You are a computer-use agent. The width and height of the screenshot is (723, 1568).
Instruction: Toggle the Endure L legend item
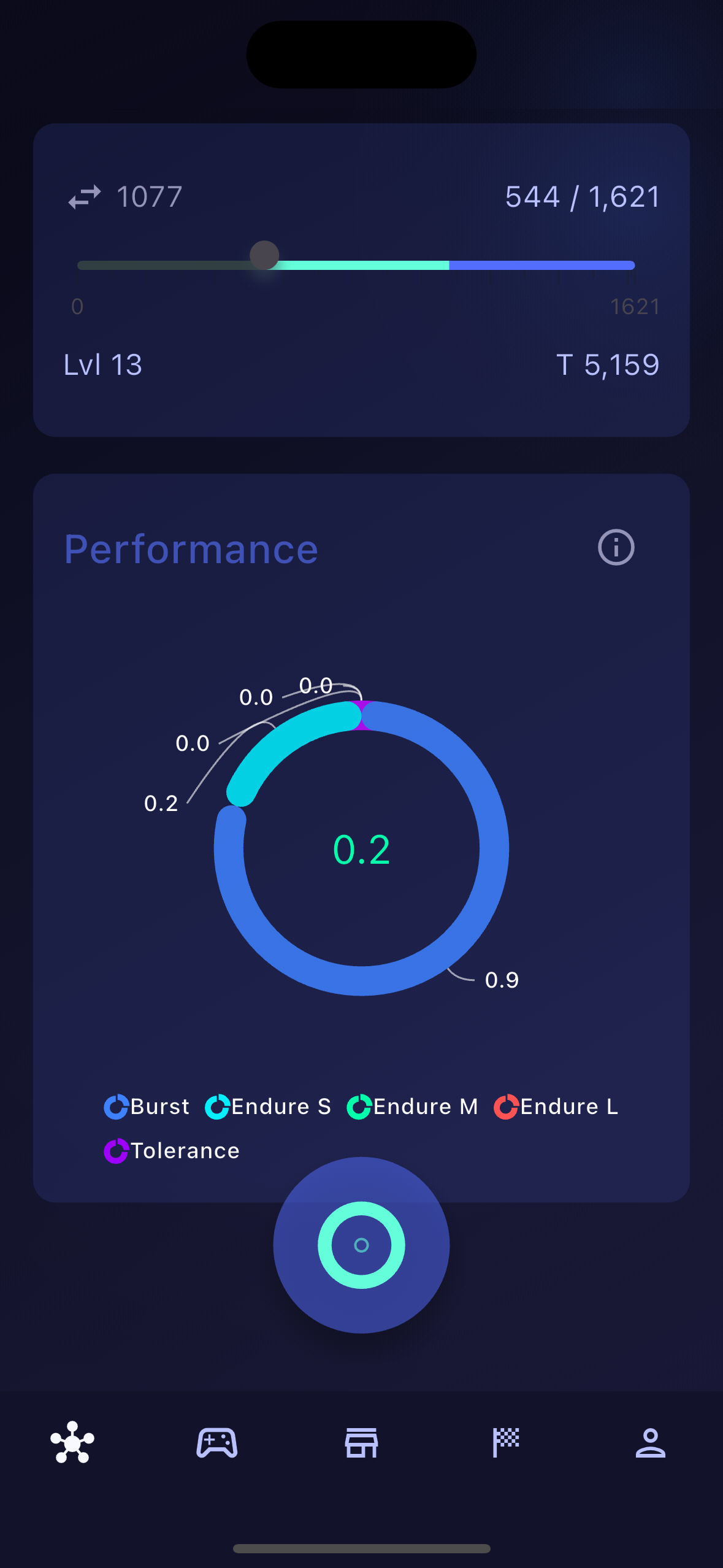click(556, 1107)
